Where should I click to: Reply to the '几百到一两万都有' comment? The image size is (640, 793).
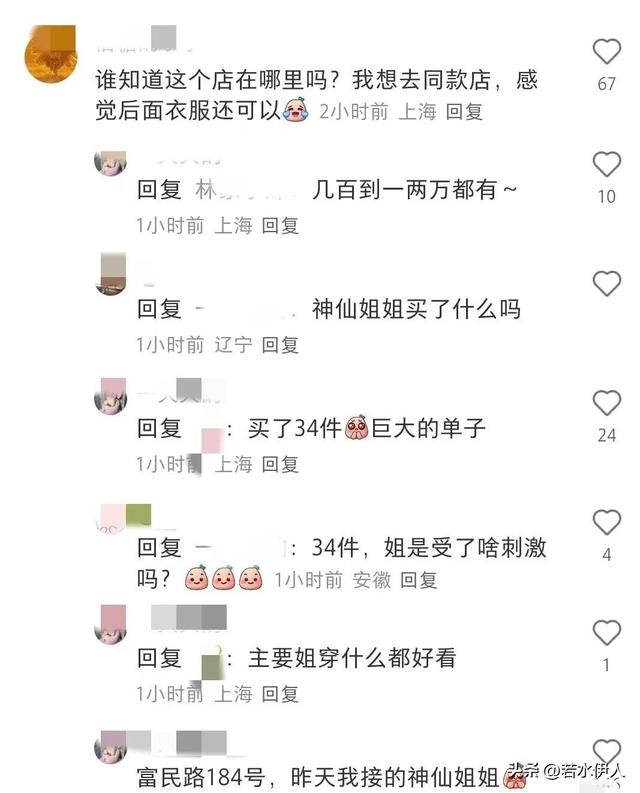click(x=280, y=226)
